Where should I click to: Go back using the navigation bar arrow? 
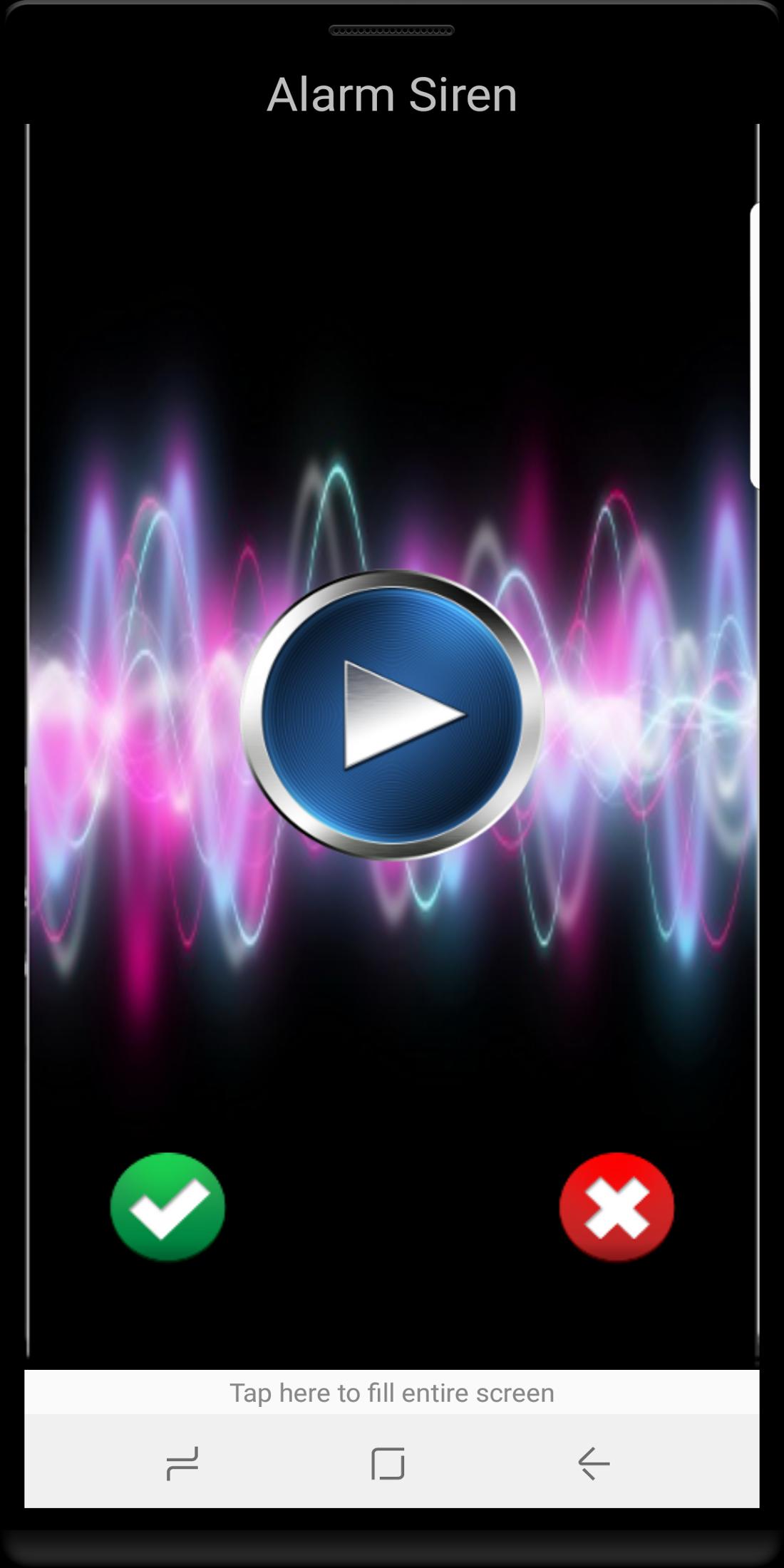point(594,1463)
